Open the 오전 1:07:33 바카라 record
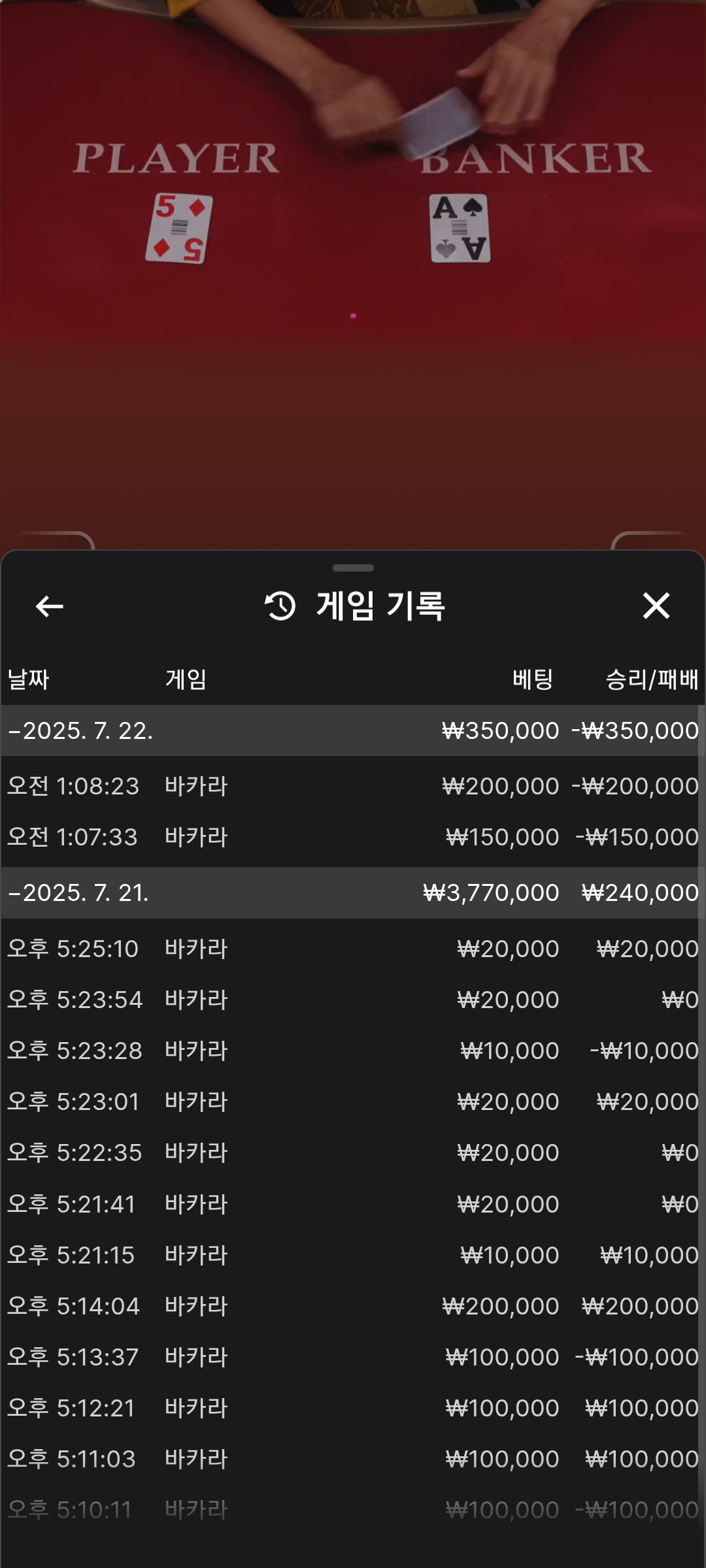Image resolution: width=706 pixels, height=1568 pixels. [353, 837]
